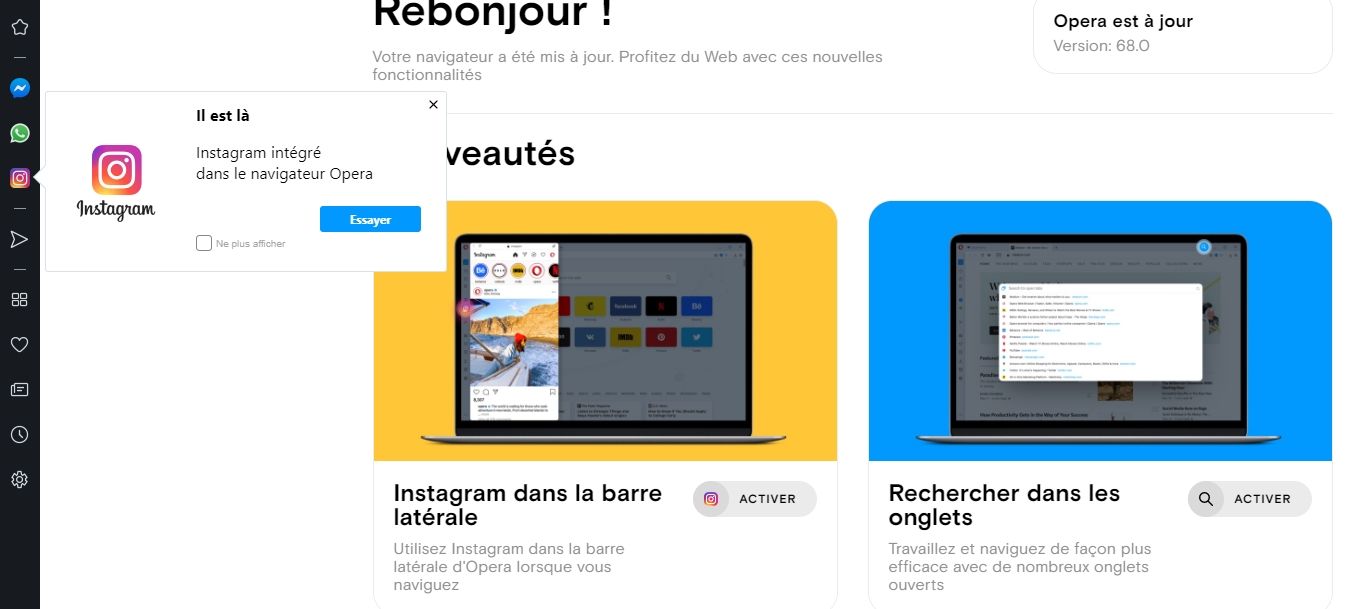Open the Instagram sidebar icon
The image size is (1368, 609).
[x=19, y=178]
